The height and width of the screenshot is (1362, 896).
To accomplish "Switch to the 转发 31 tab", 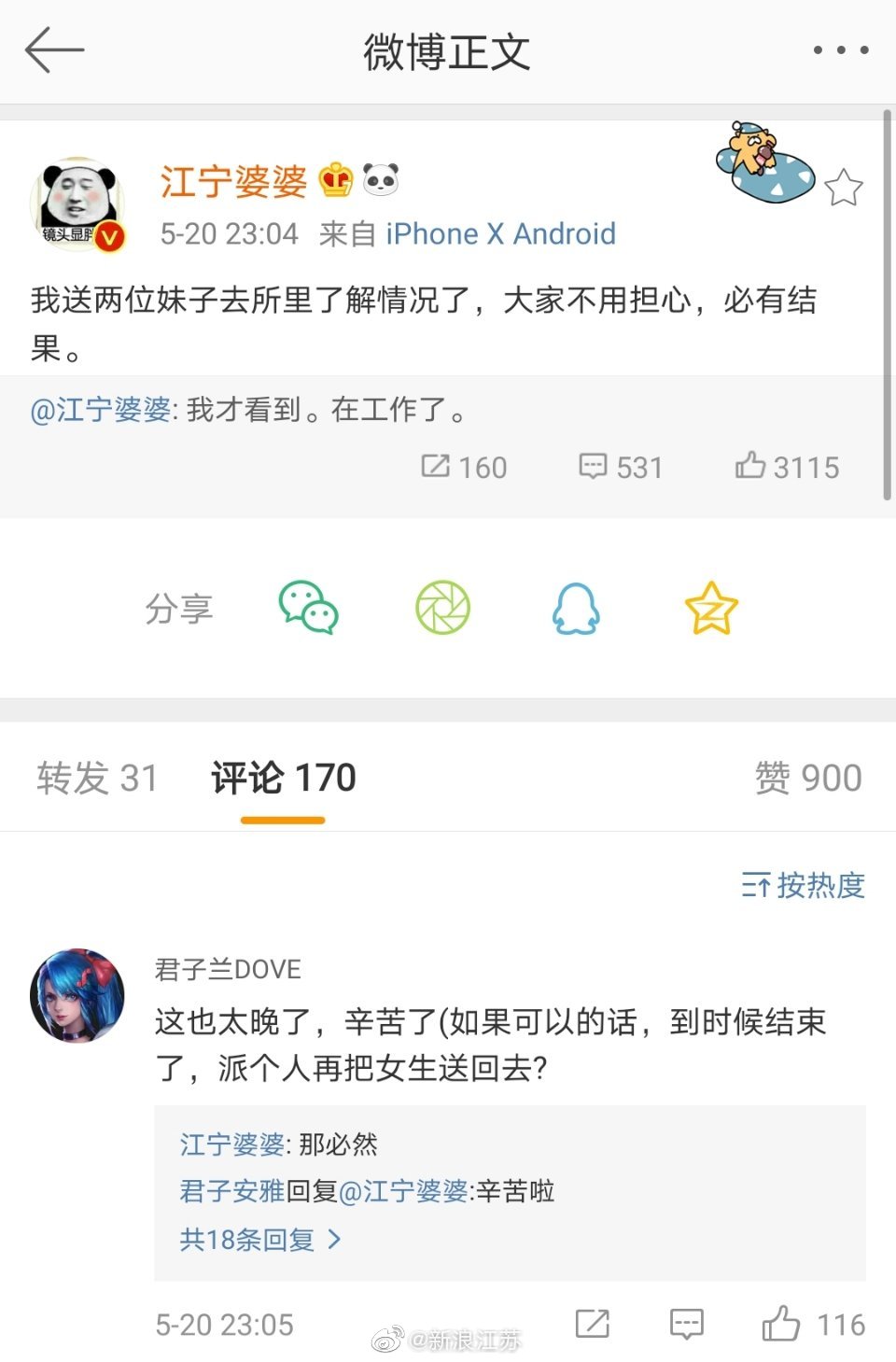I will (98, 777).
